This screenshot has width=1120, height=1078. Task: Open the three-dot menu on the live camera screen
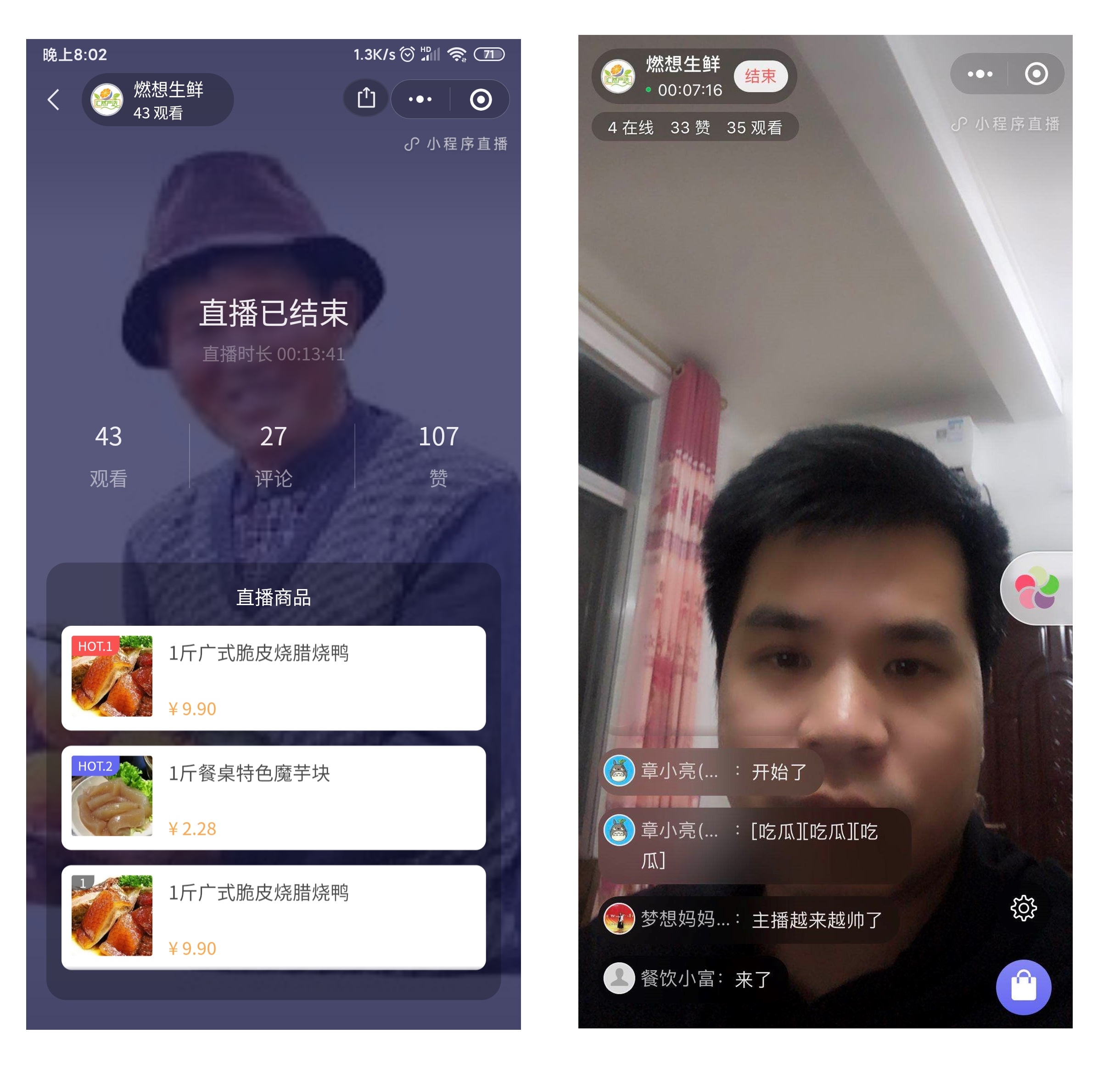[980, 74]
